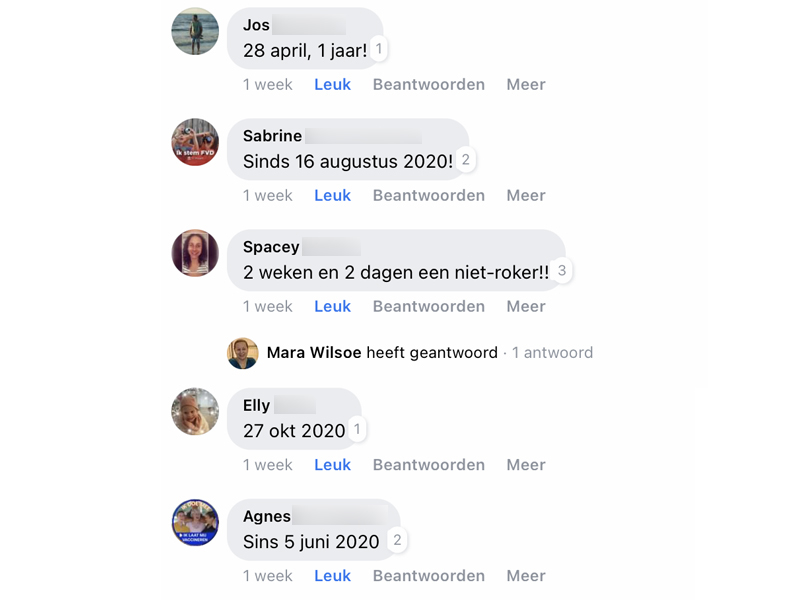Like Jos's comment
800x600 pixels.
click(332, 85)
